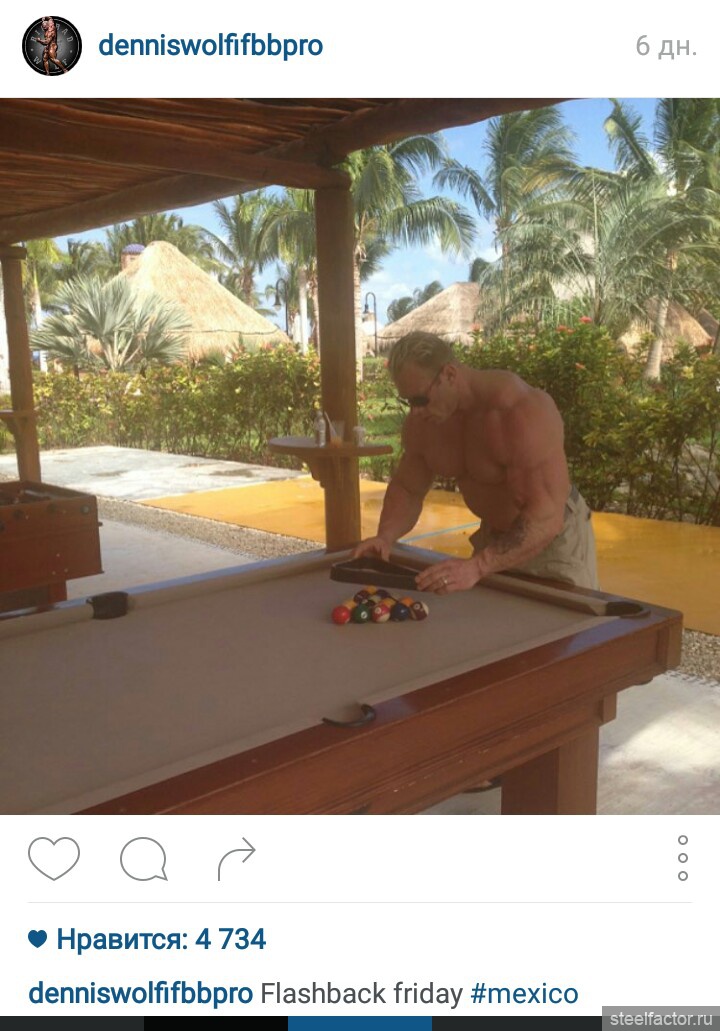The image size is (720, 1031).
Task: Open the post overflow menu
Action: [x=683, y=858]
